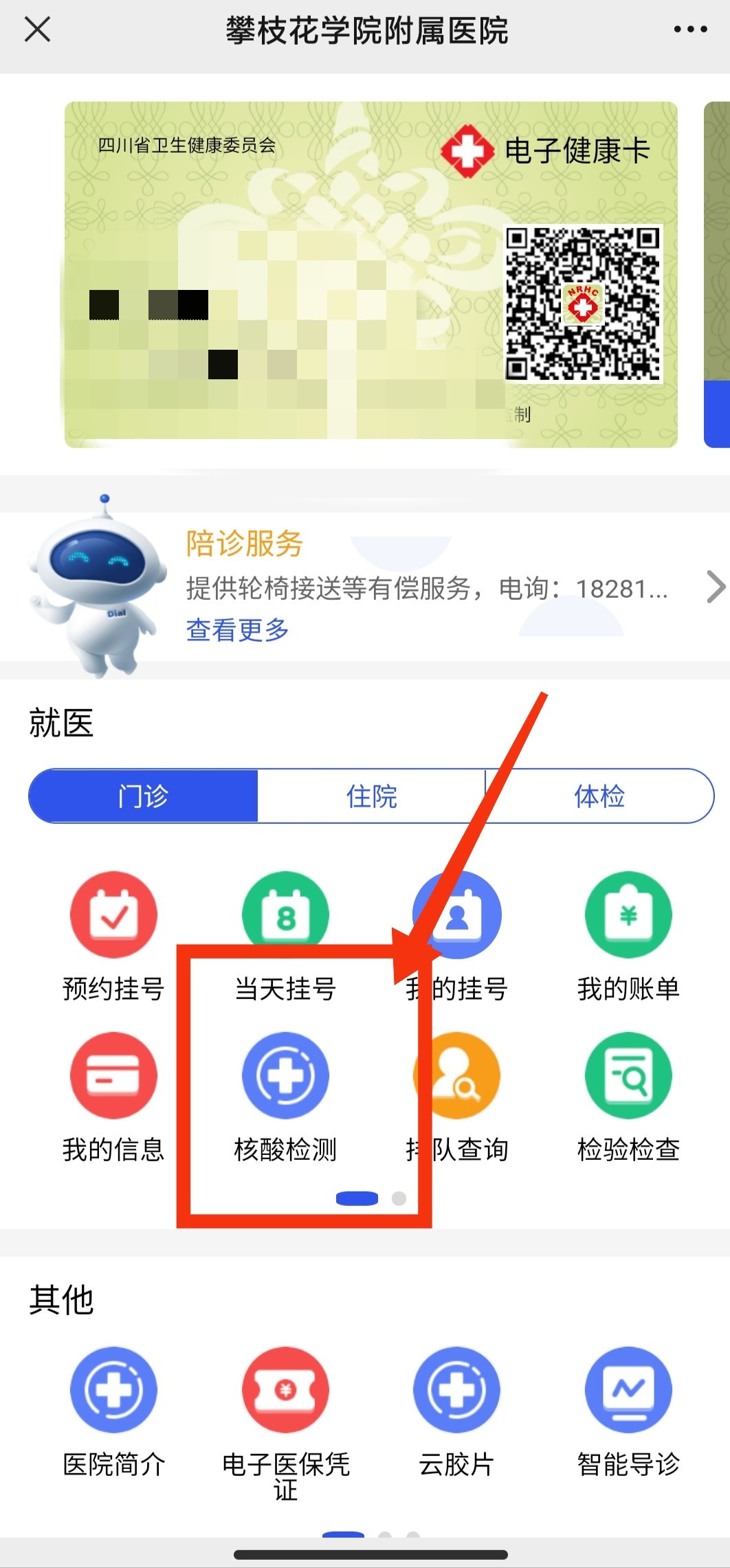The image size is (730, 1568).
Task: Open 医院简介 hospital introduction
Action: point(113,1409)
